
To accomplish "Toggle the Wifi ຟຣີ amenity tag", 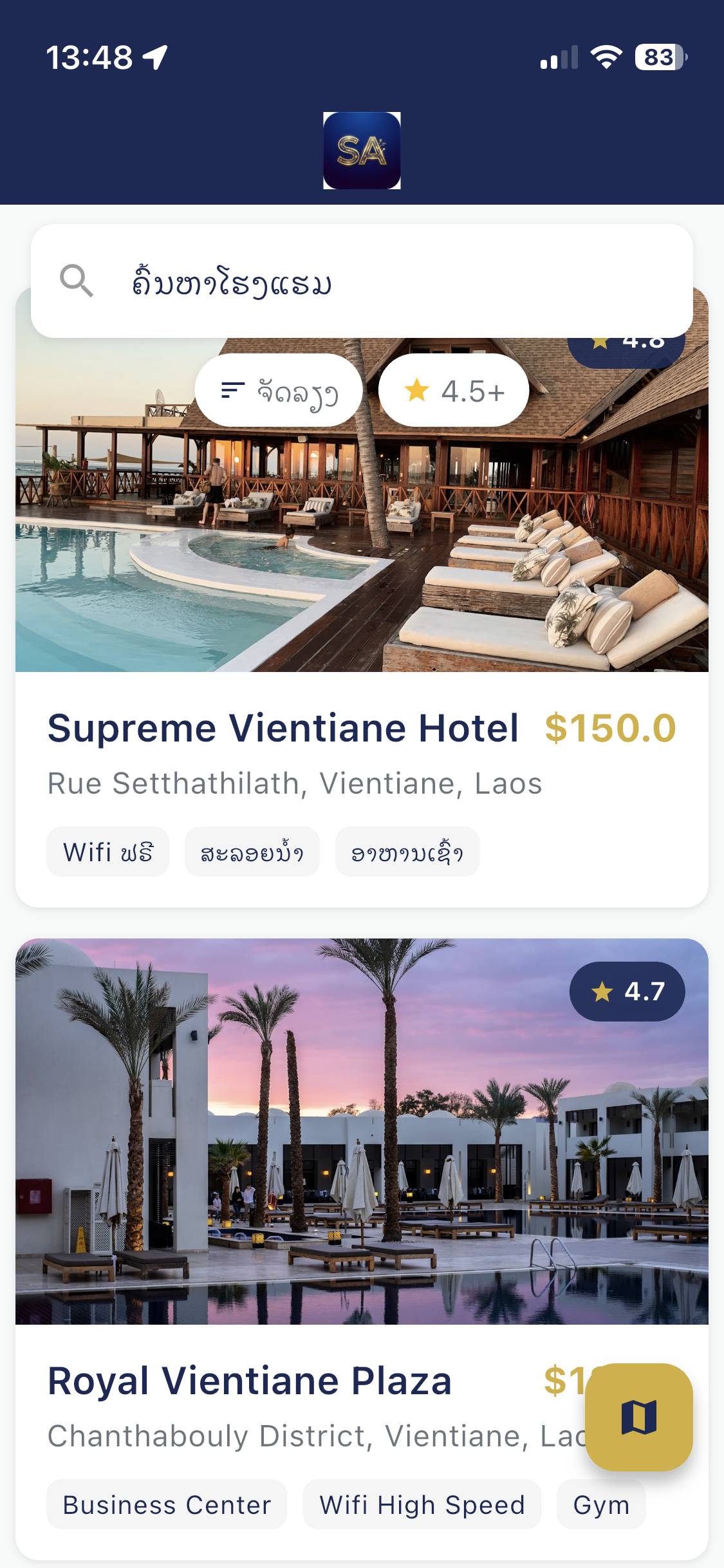I will [x=107, y=851].
